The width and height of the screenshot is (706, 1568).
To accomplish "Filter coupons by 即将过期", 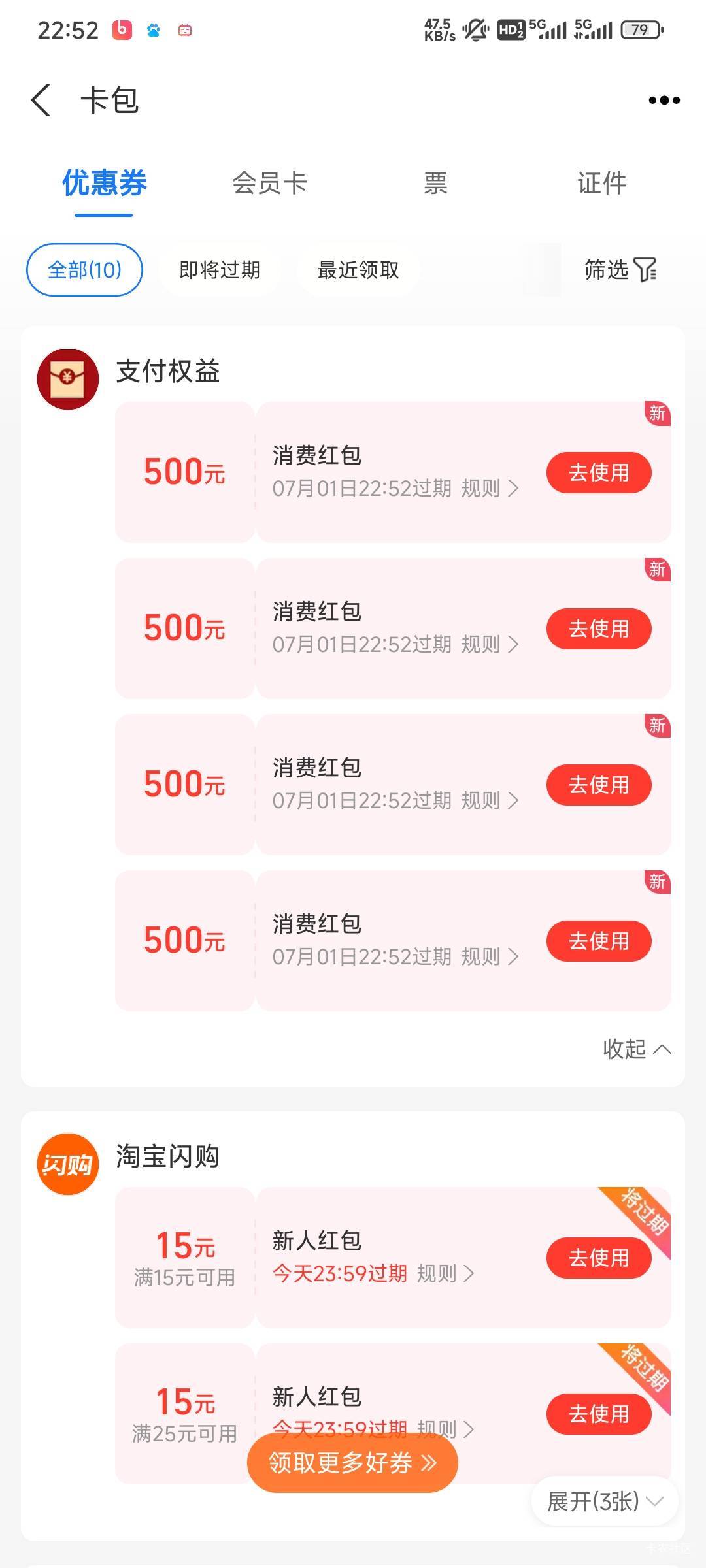I will (x=220, y=270).
